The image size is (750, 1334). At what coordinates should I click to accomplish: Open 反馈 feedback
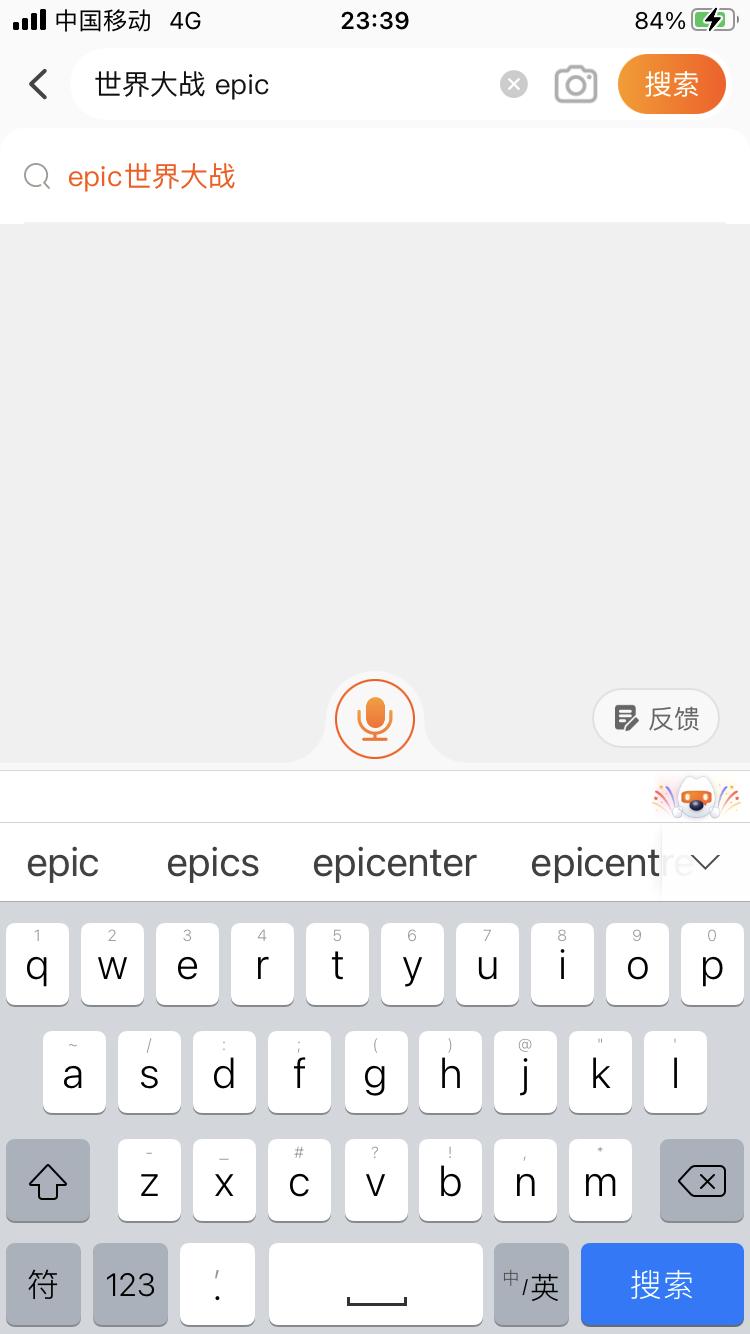[656, 718]
